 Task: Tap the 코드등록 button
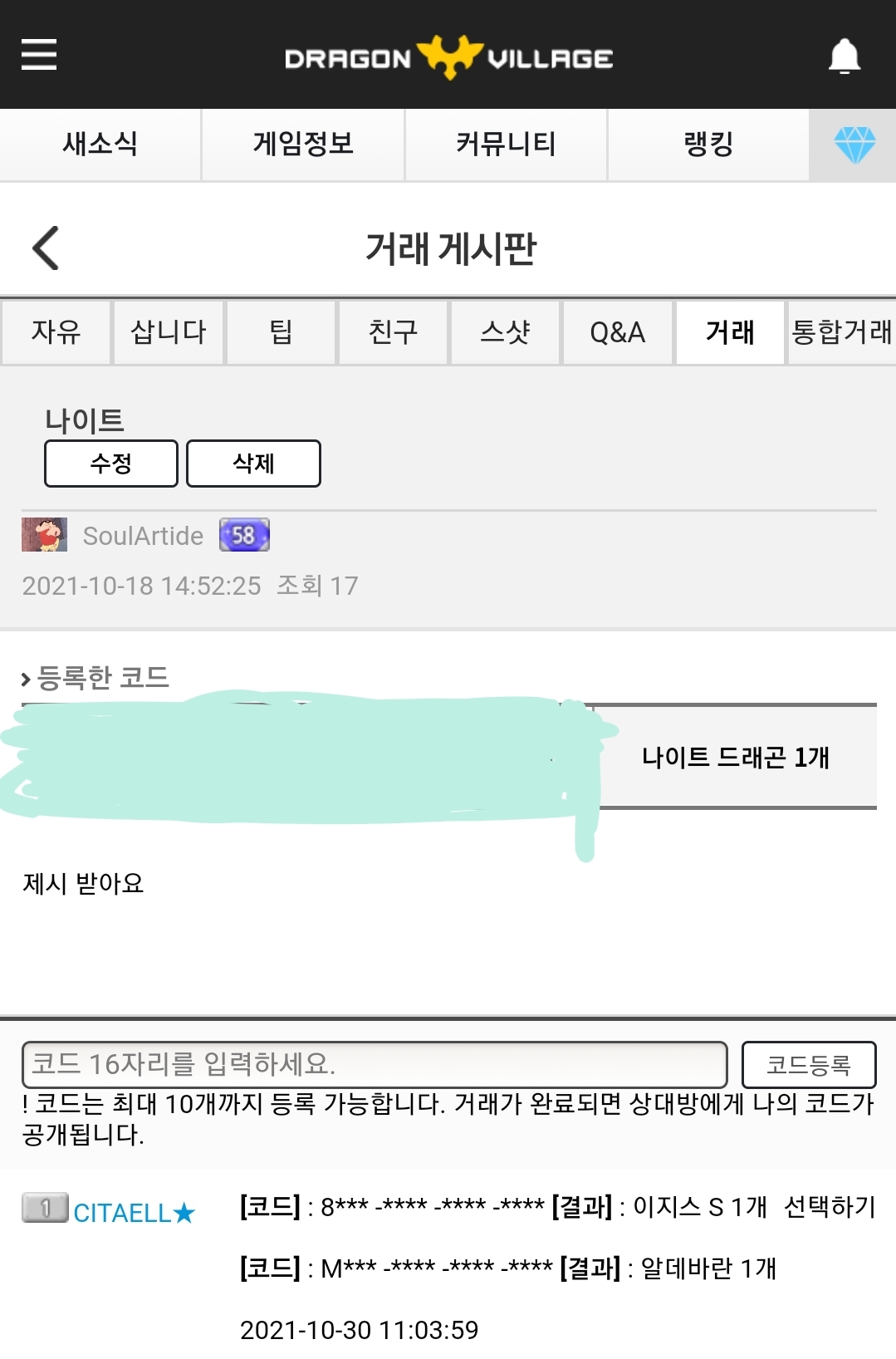coord(808,1064)
